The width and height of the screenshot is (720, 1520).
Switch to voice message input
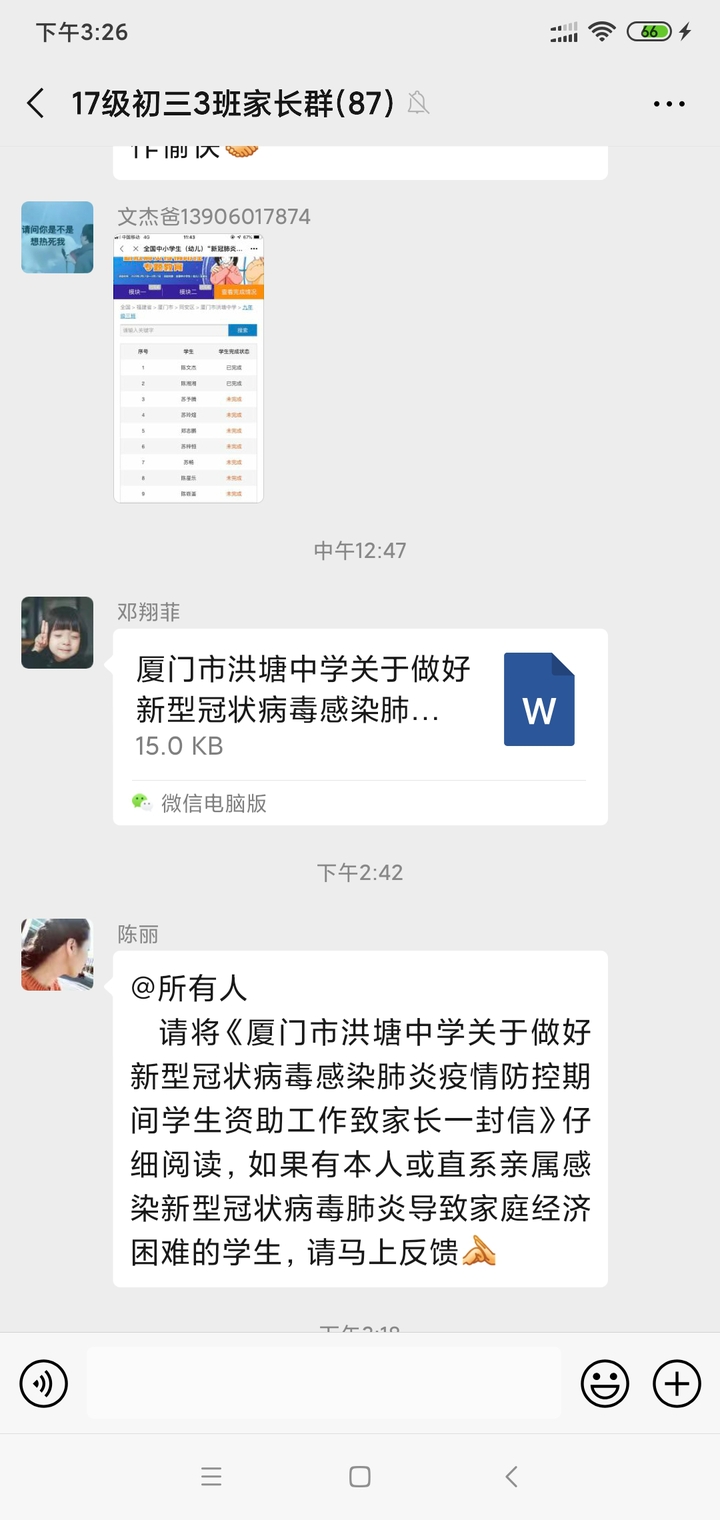pyautogui.click(x=44, y=1384)
